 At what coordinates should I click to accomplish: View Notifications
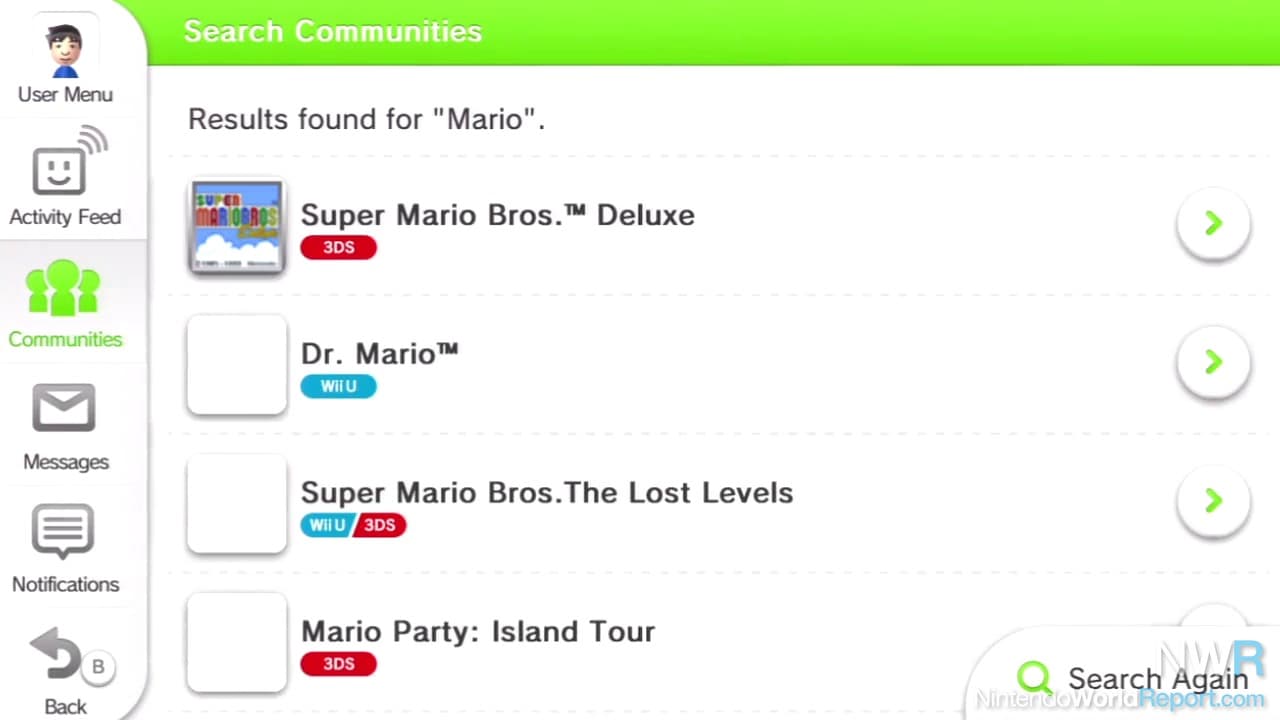(x=65, y=549)
